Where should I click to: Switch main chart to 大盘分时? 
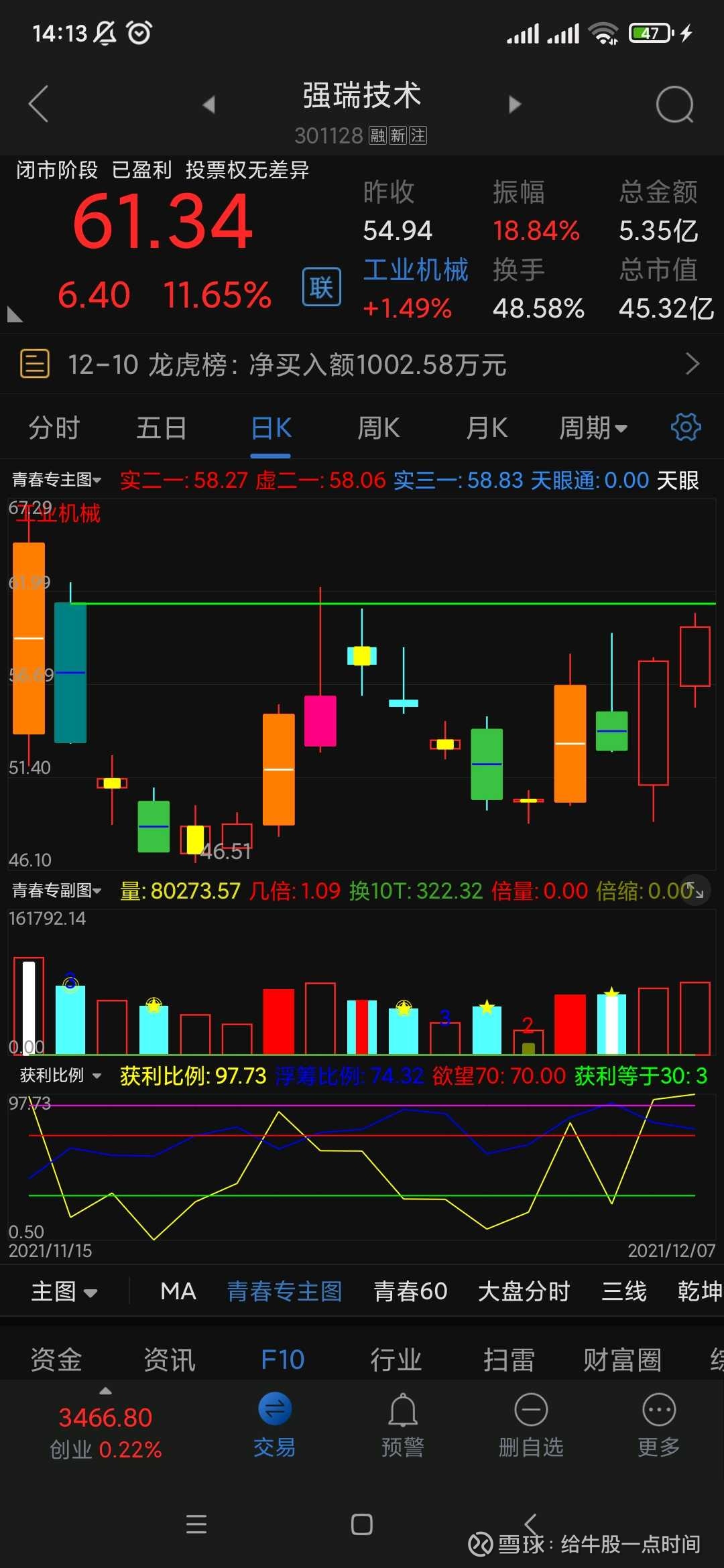click(x=524, y=1290)
